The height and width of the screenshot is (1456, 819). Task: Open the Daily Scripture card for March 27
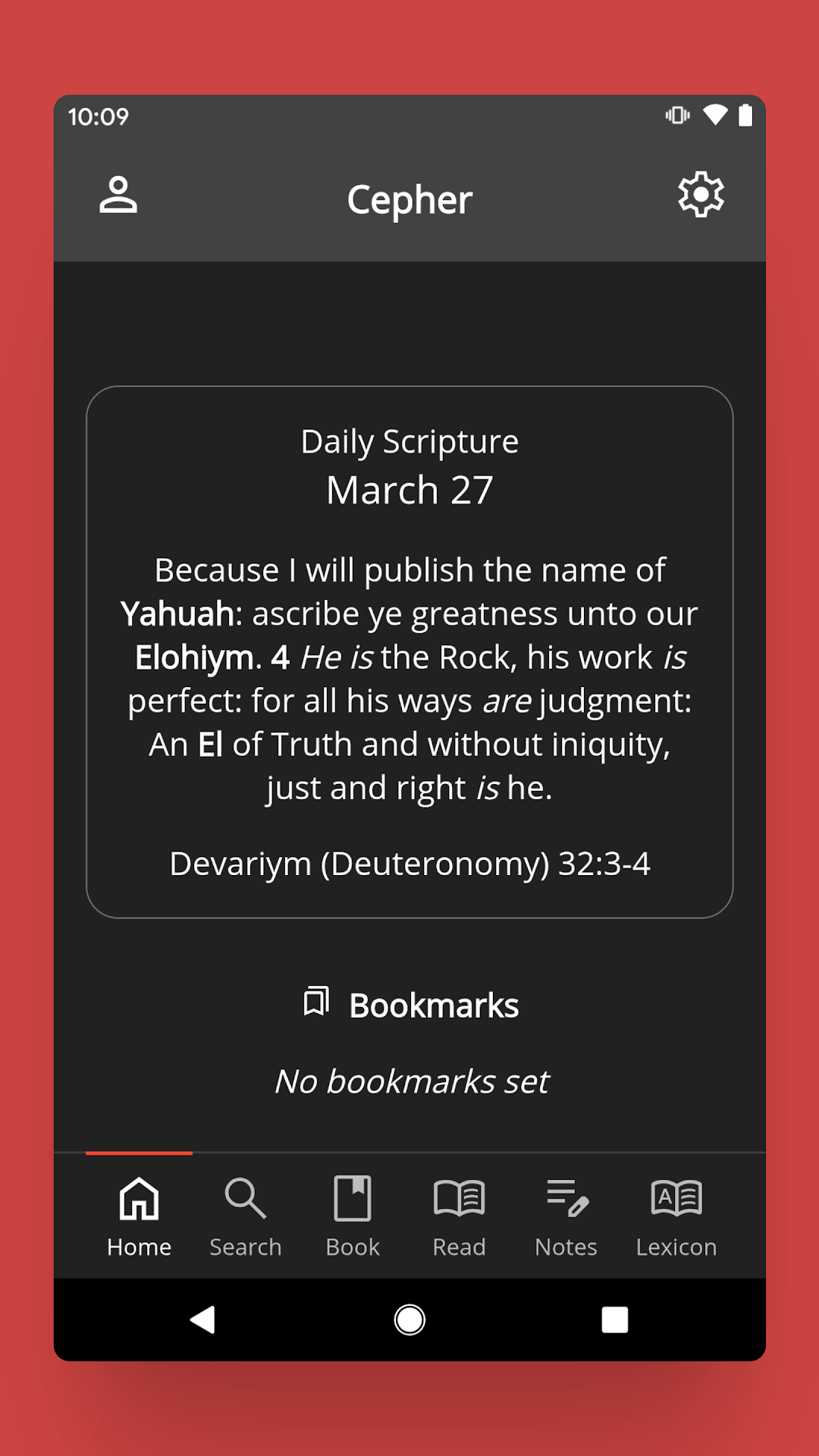pyautogui.click(x=409, y=652)
